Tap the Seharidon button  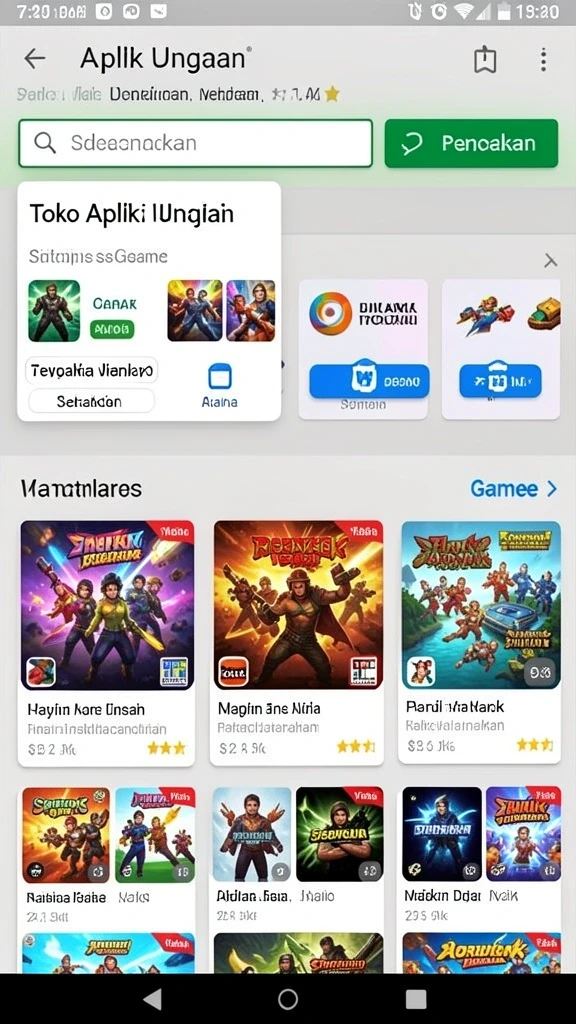point(91,401)
